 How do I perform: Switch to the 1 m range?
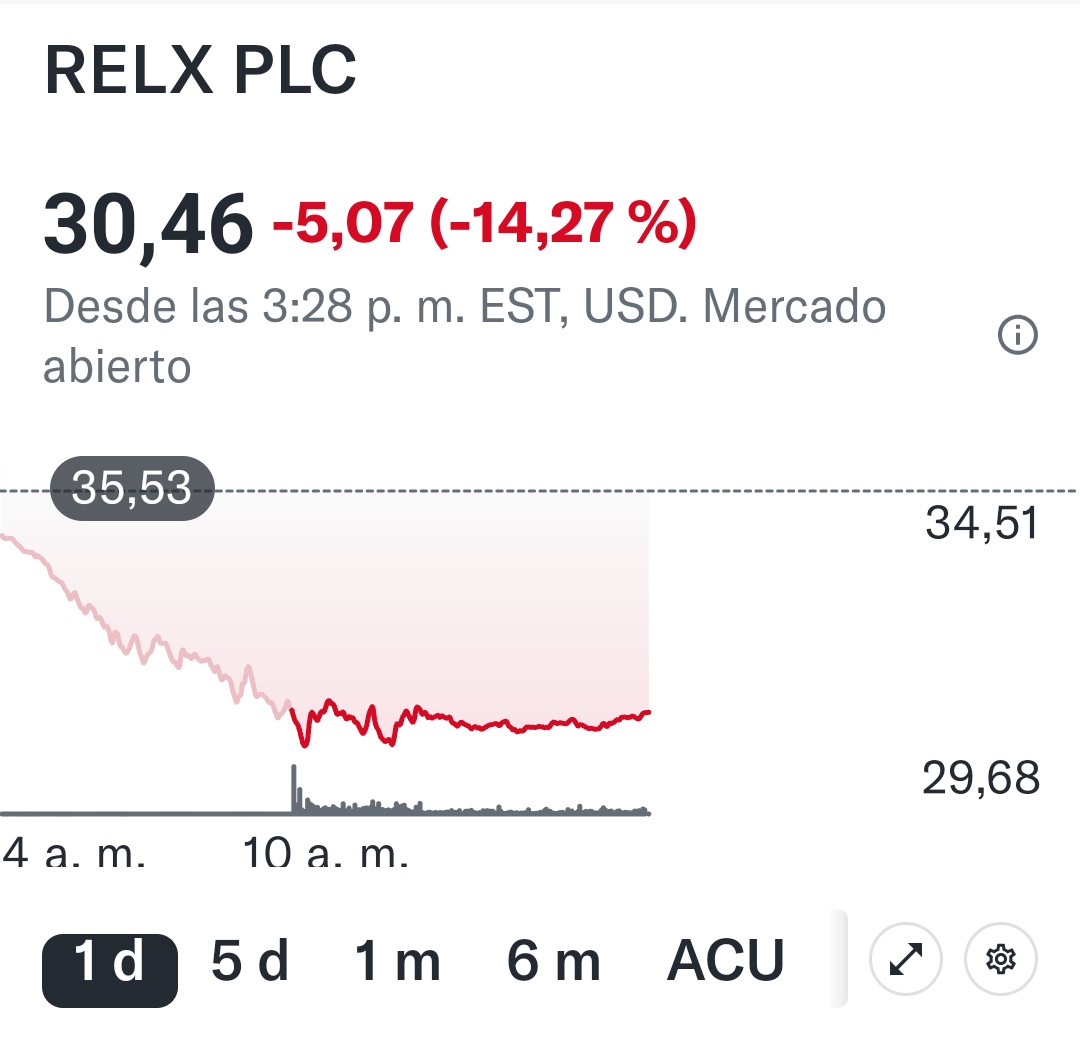pyautogui.click(x=398, y=962)
